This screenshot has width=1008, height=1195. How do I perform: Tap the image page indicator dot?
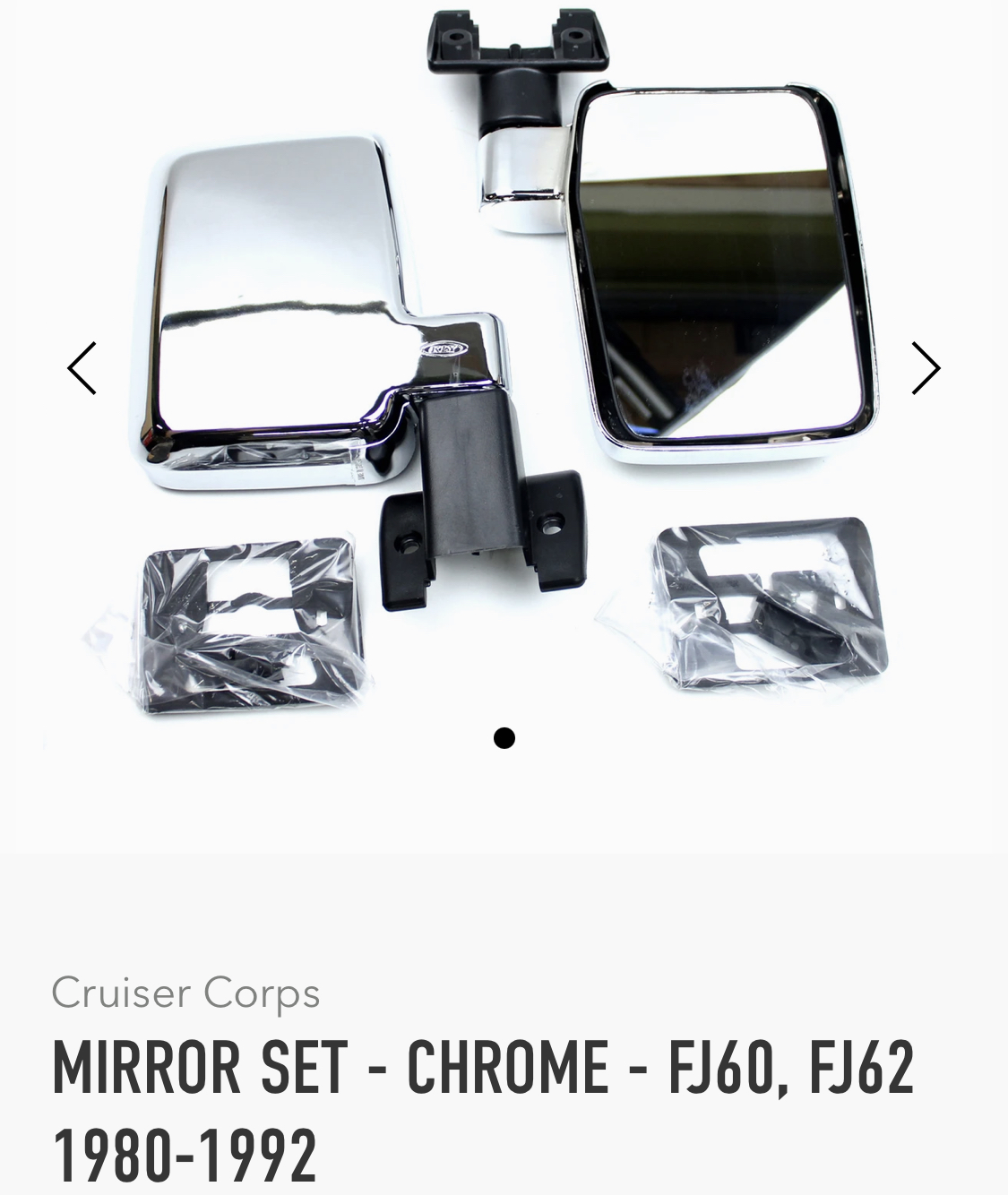click(x=504, y=738)
